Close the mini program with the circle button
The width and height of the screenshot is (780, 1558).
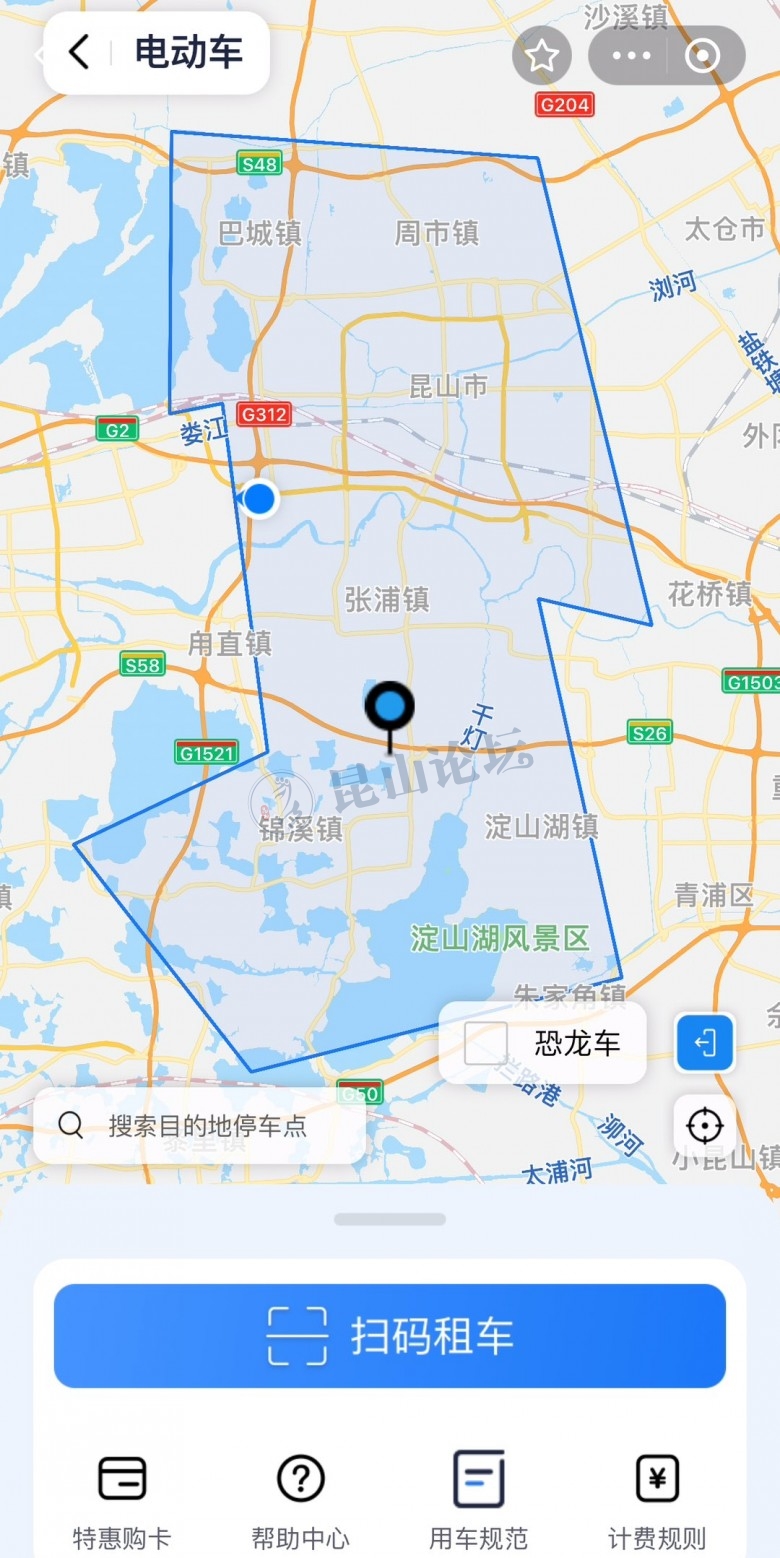pos(702,56)
